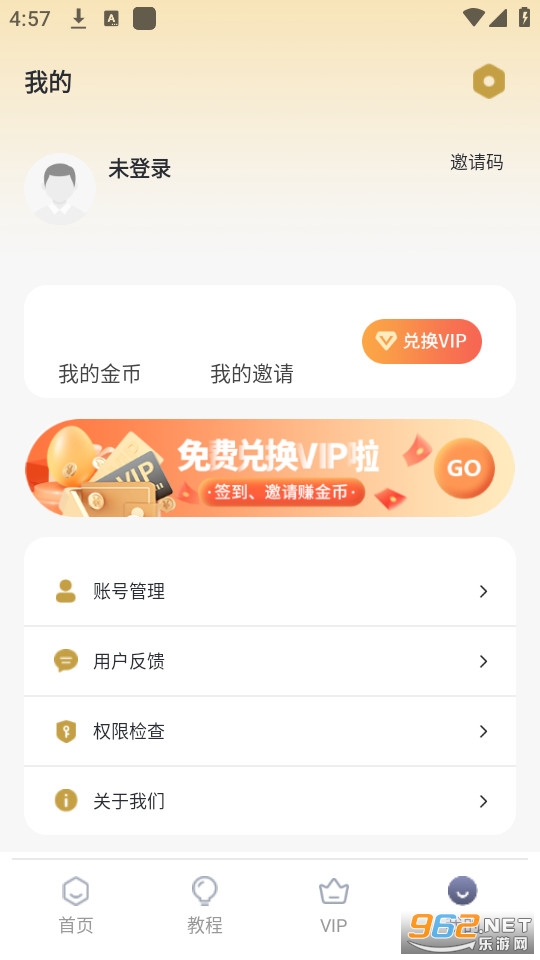Open 我的邀请 section
540x960 pixels.
point(252,373)
